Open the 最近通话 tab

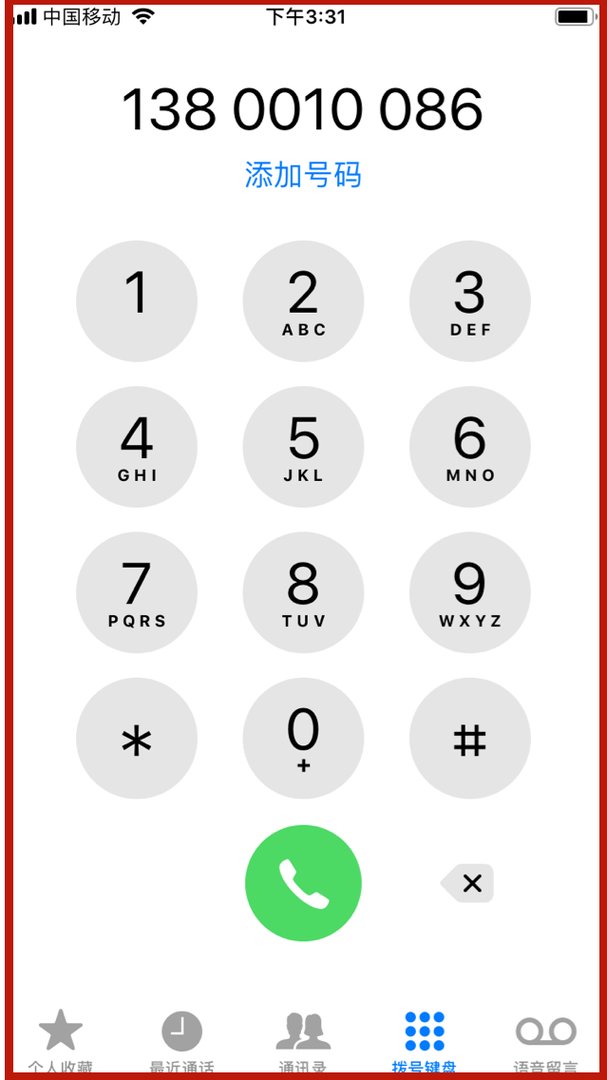coord(182,1038)
